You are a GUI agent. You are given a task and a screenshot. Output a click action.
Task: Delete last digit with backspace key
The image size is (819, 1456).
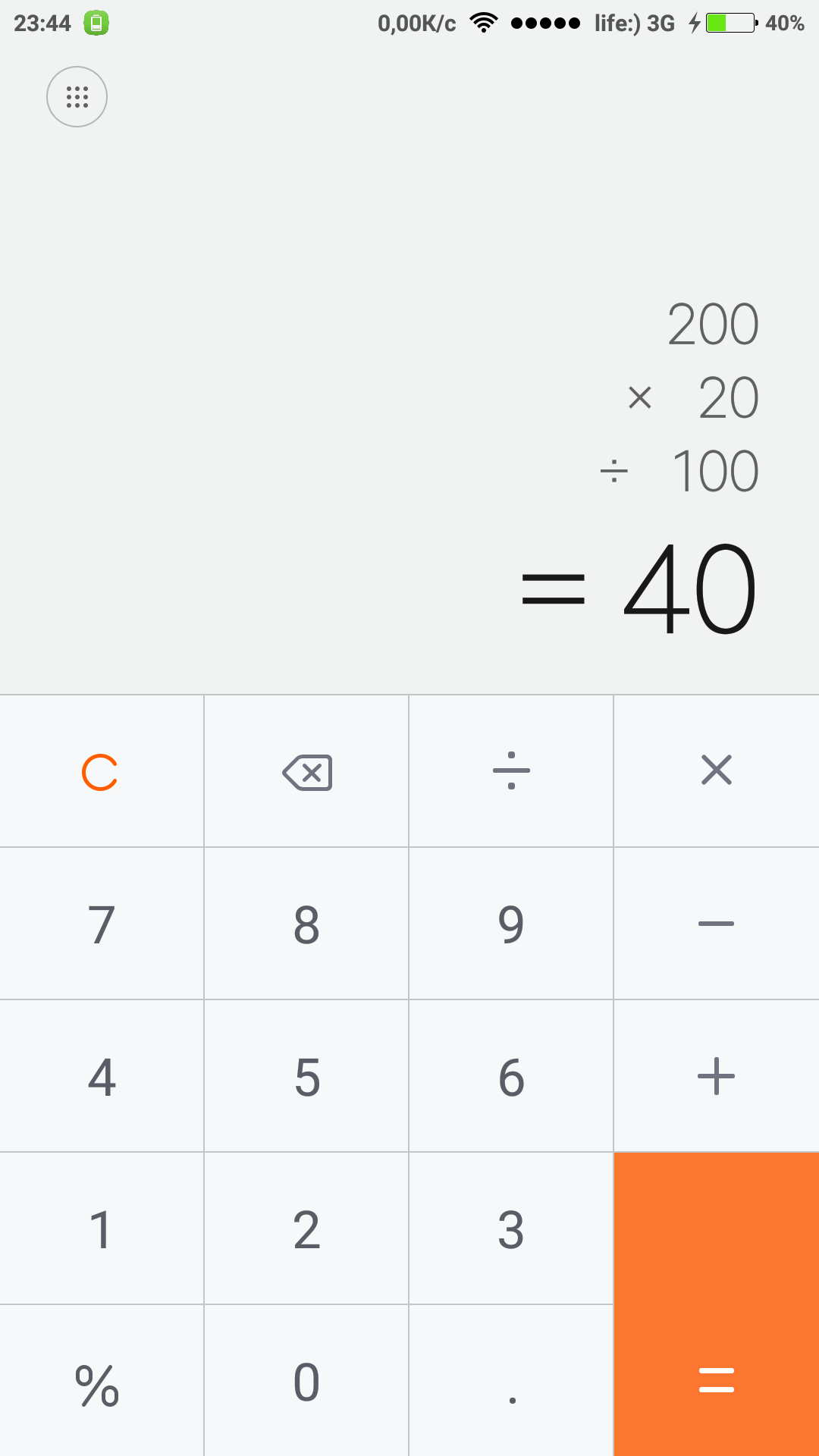306,771
